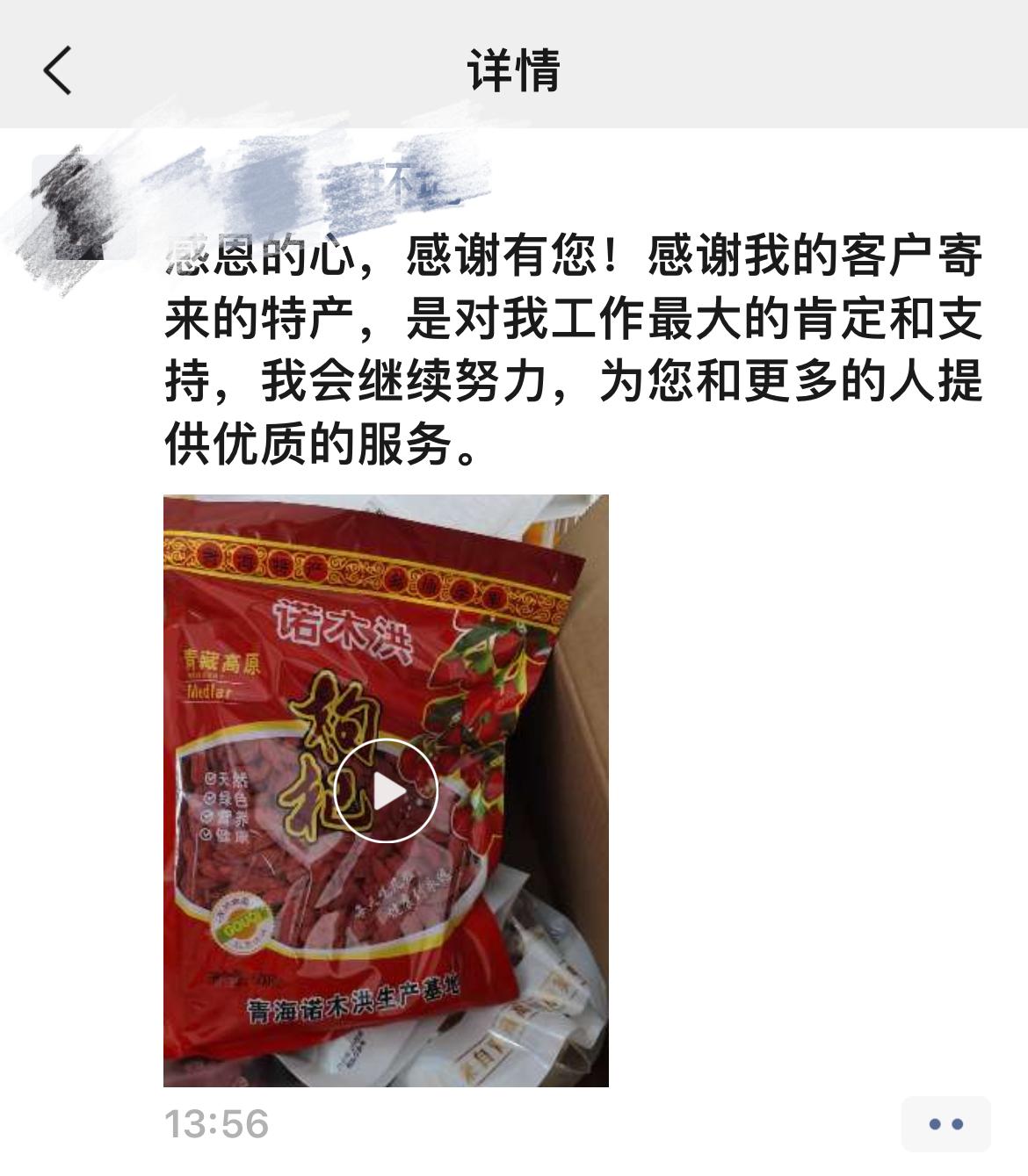The image size is (1028, 1176).
Task: Select the timestamp 13:56
Action: tap(215, 1121)
